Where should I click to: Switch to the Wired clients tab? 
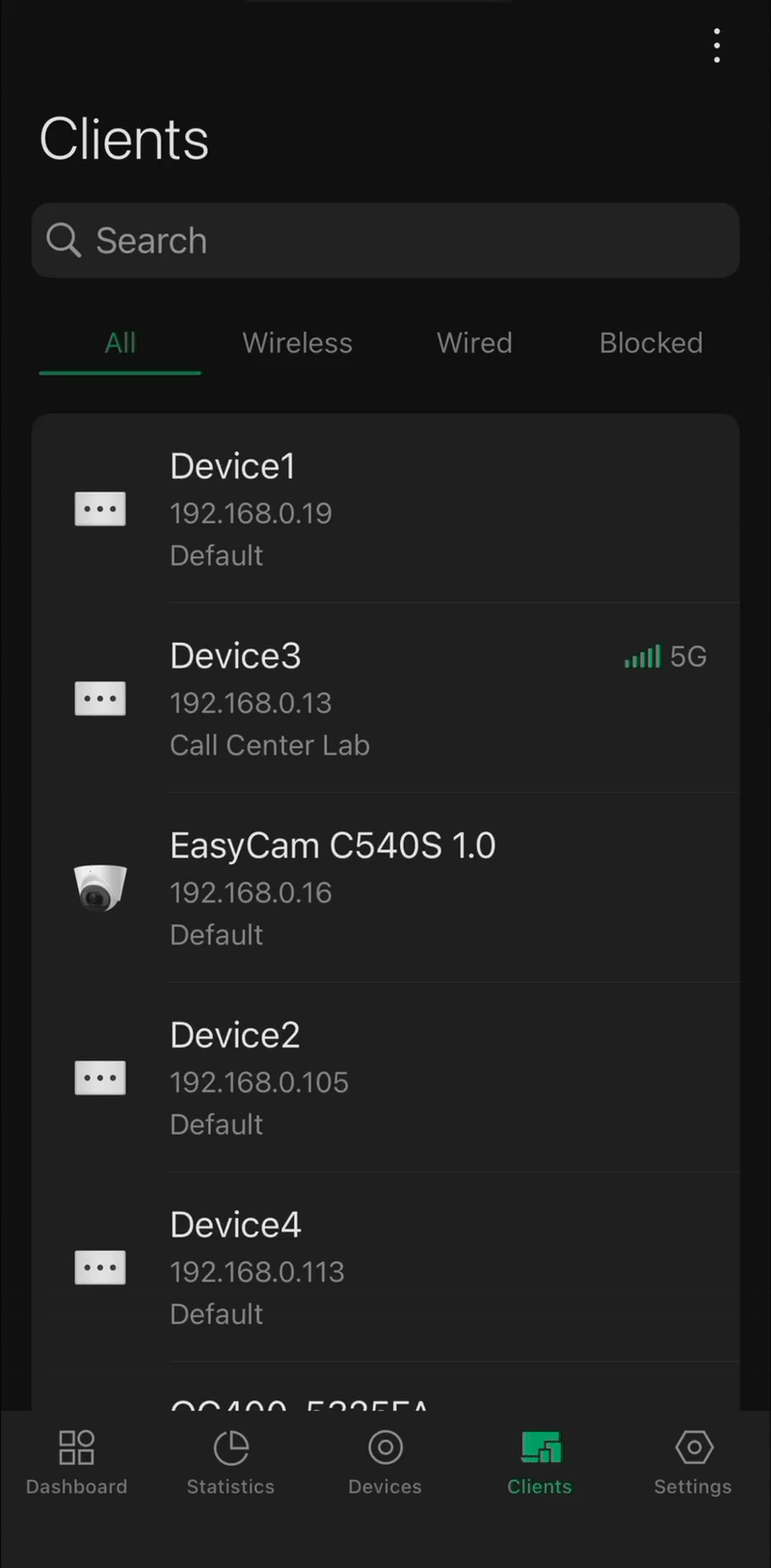[x=474, y=343]
